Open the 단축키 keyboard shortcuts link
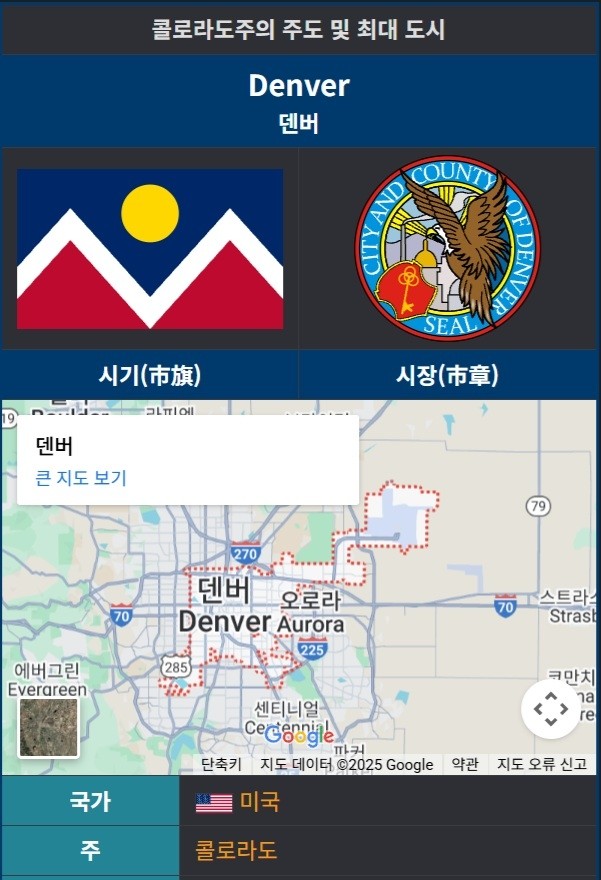The image size is (601, 880). [221, 764]
